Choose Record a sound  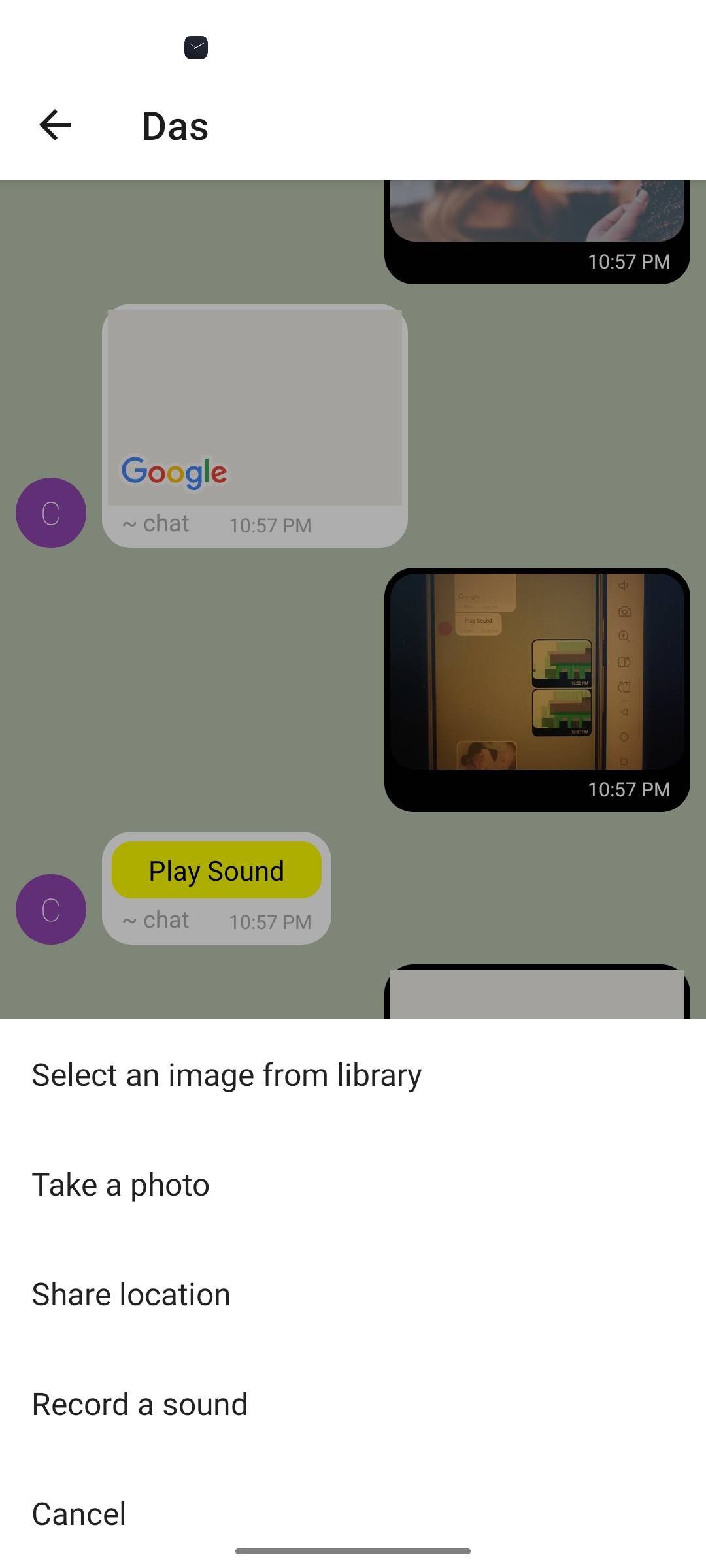(140, 1405)
